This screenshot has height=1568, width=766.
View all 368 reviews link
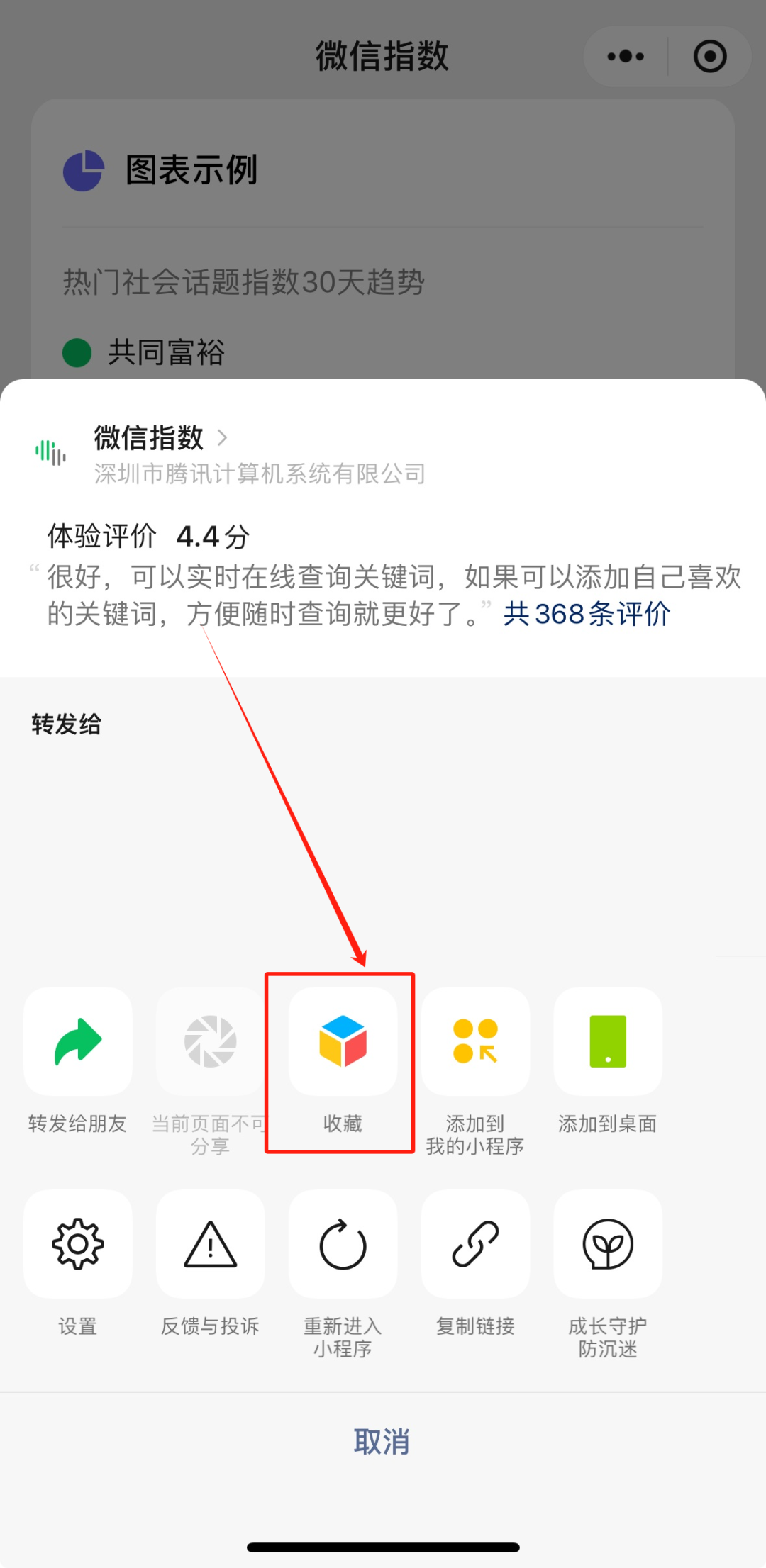587,614
